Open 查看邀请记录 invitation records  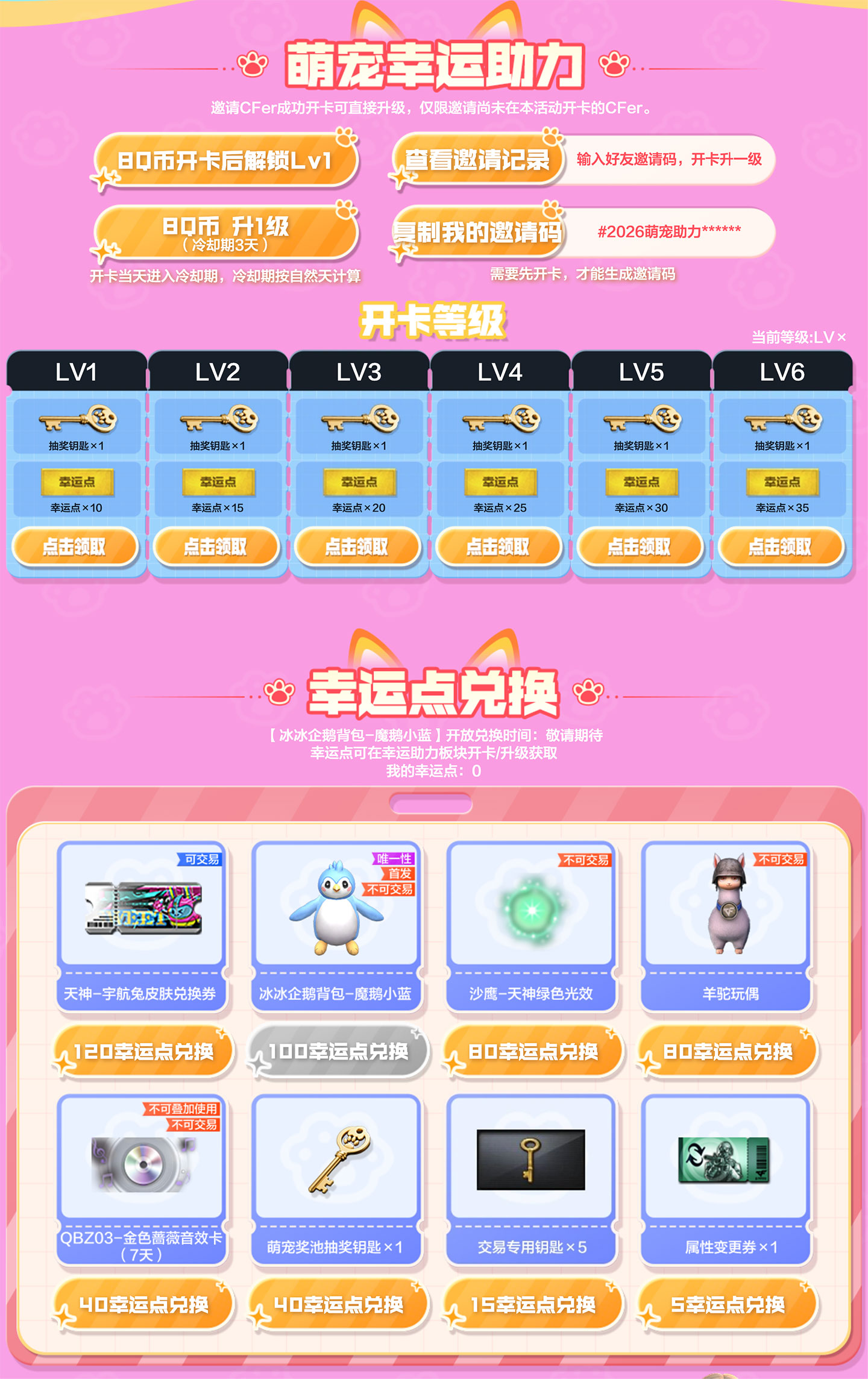pyautogui.click(x=478, y=159)
